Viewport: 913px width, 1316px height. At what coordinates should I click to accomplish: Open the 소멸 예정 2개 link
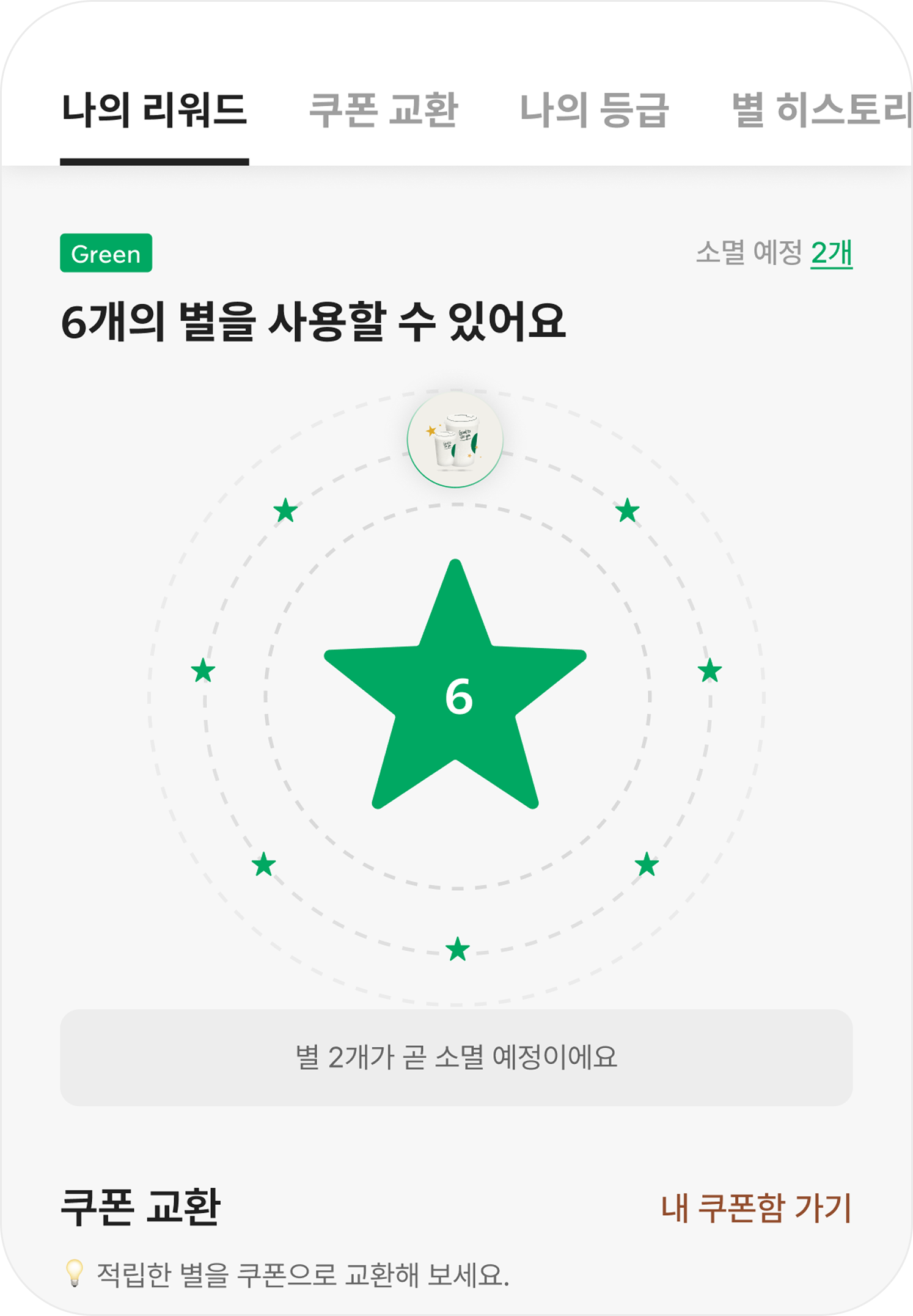[x=774, y=252]
